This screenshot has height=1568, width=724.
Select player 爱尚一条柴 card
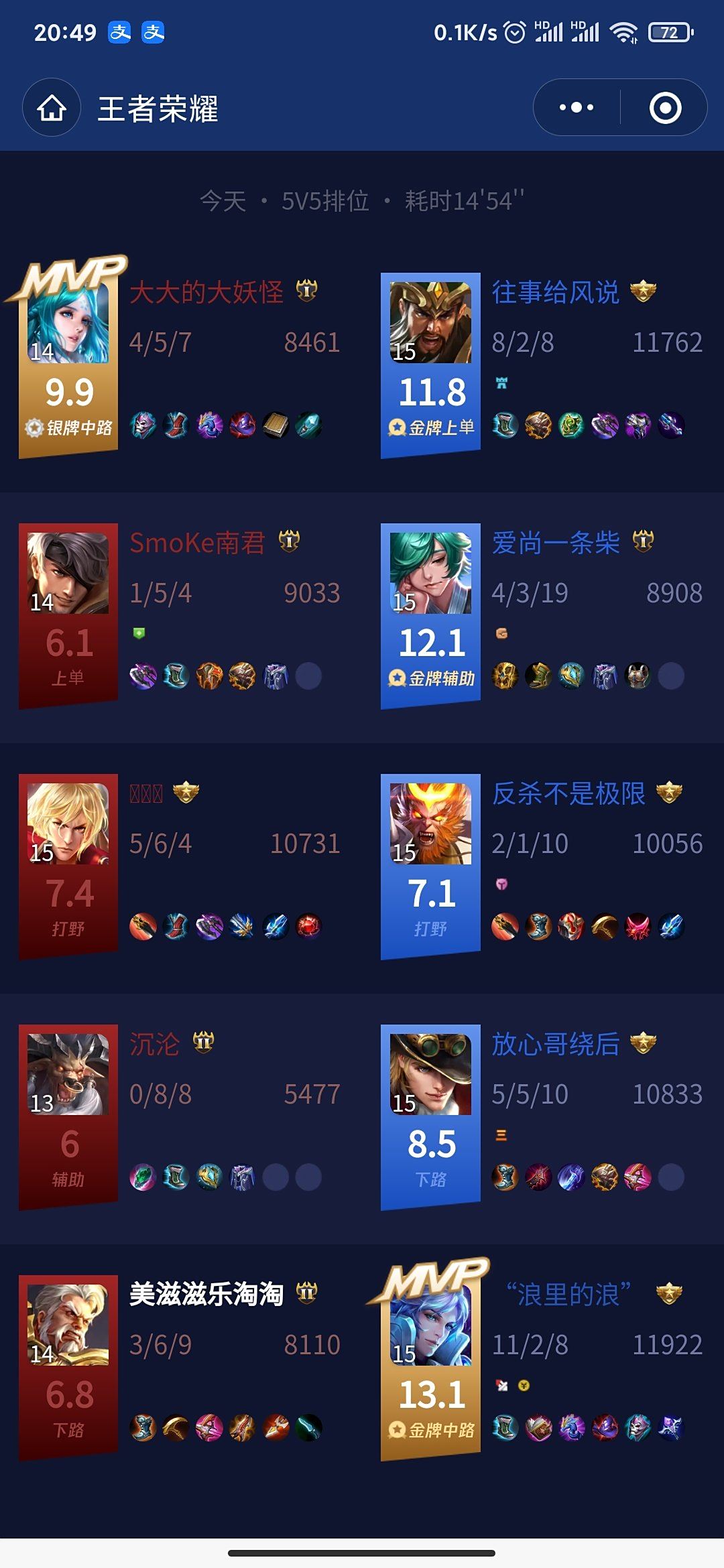click(x=555, y=543)
